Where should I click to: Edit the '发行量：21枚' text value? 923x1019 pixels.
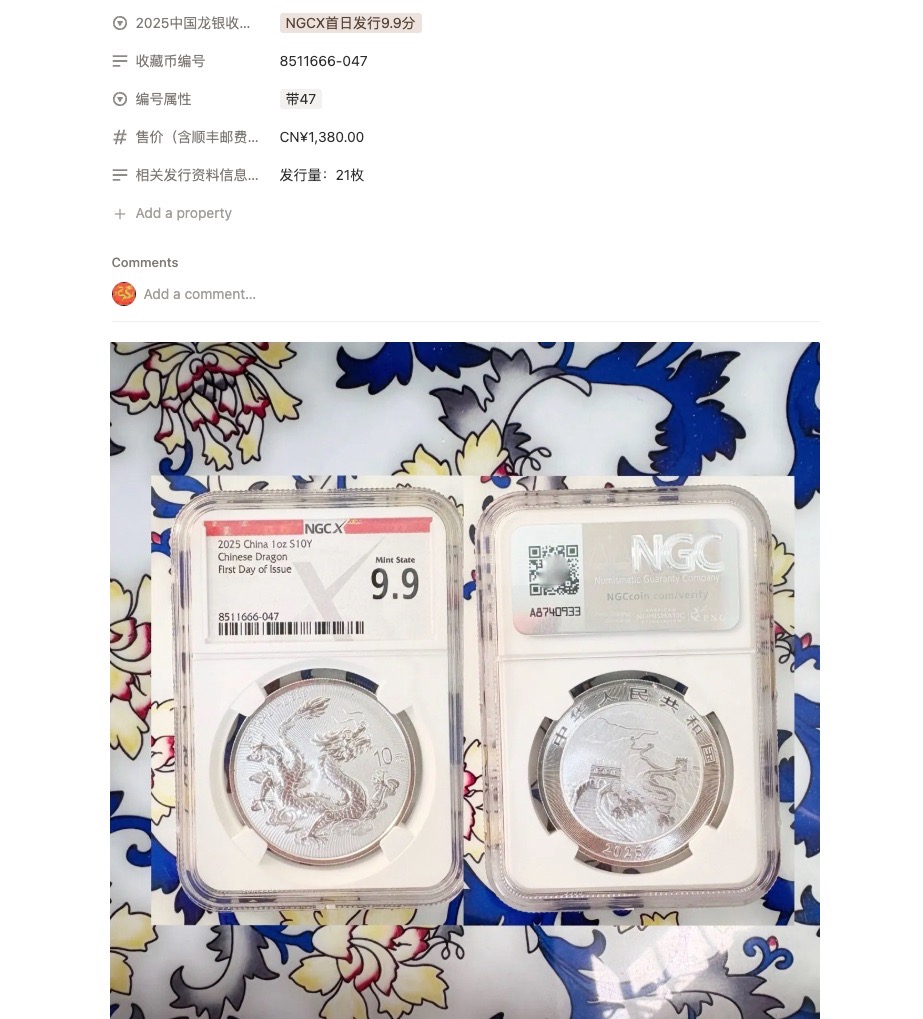coord(322,175)
